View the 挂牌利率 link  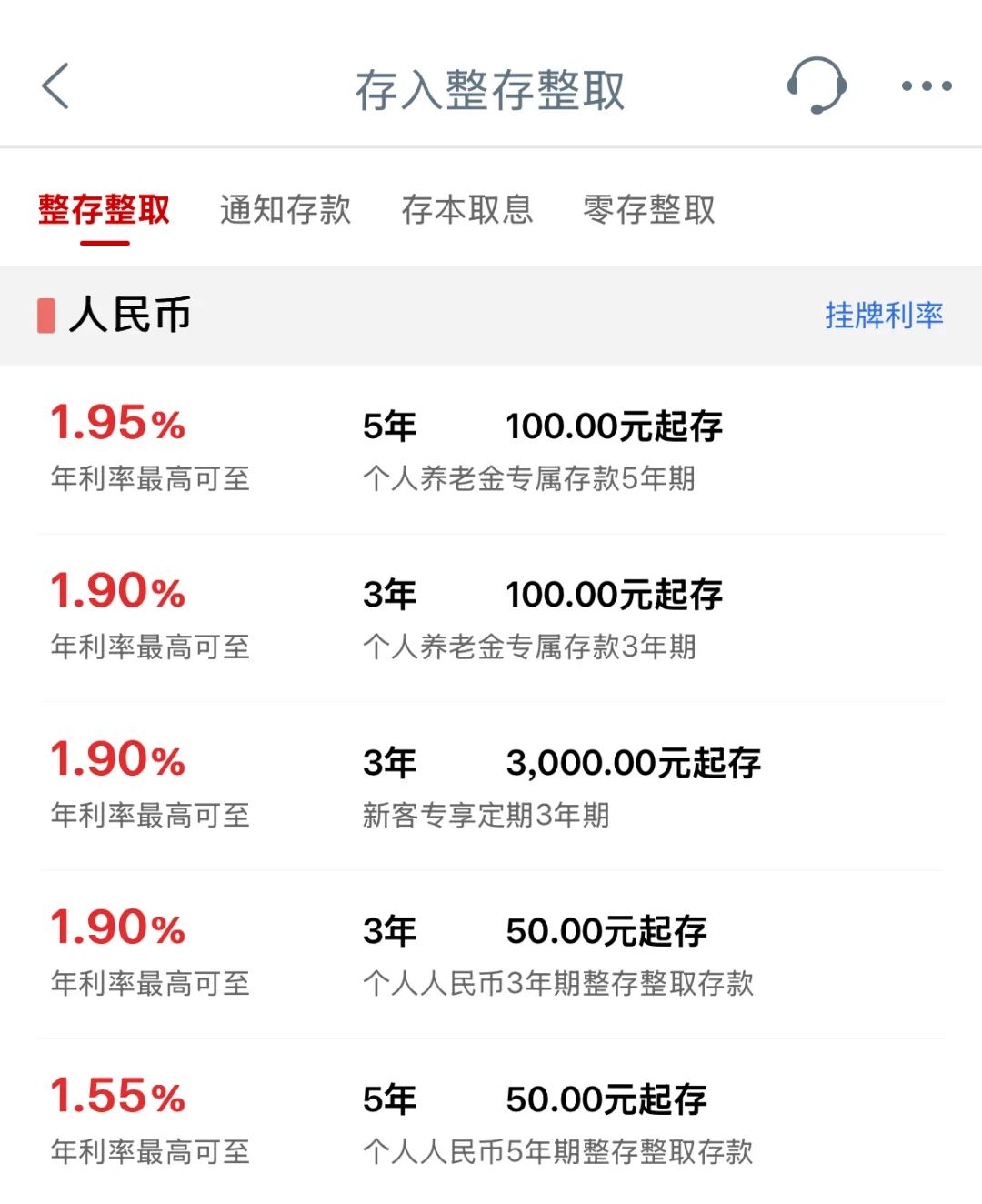883,316
